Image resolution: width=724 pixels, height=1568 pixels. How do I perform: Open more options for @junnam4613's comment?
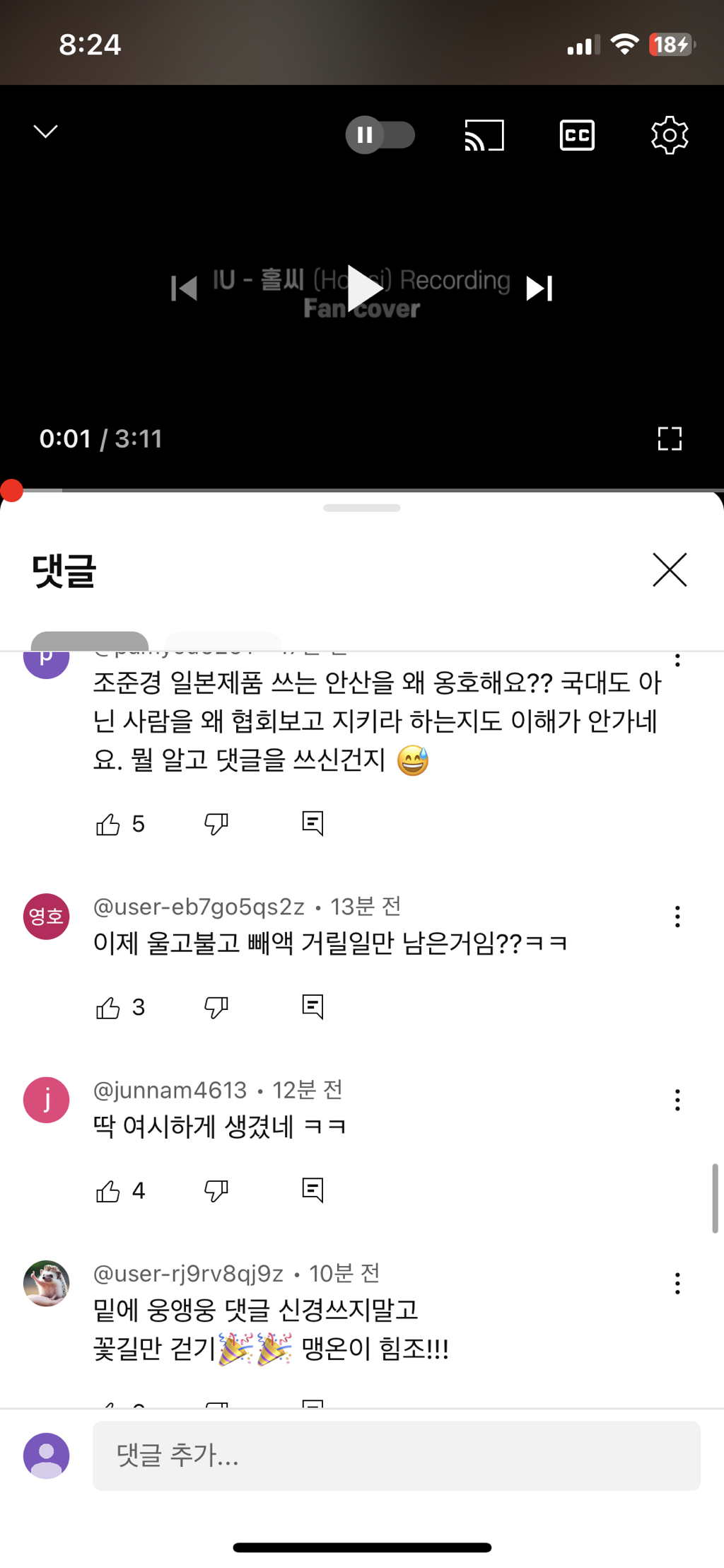click(x=677, y=1100)
